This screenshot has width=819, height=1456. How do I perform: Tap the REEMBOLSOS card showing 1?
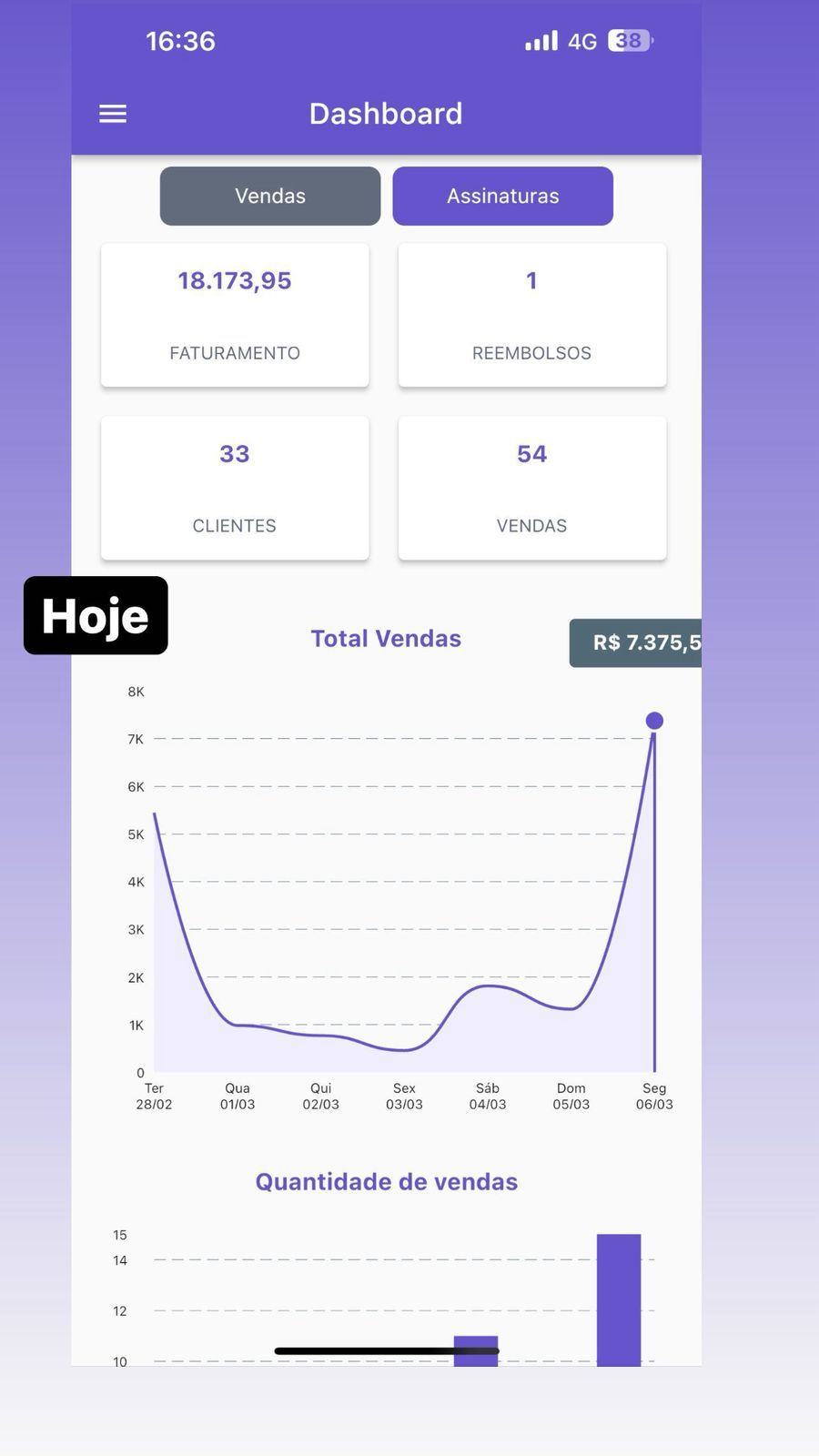point(531,314)
